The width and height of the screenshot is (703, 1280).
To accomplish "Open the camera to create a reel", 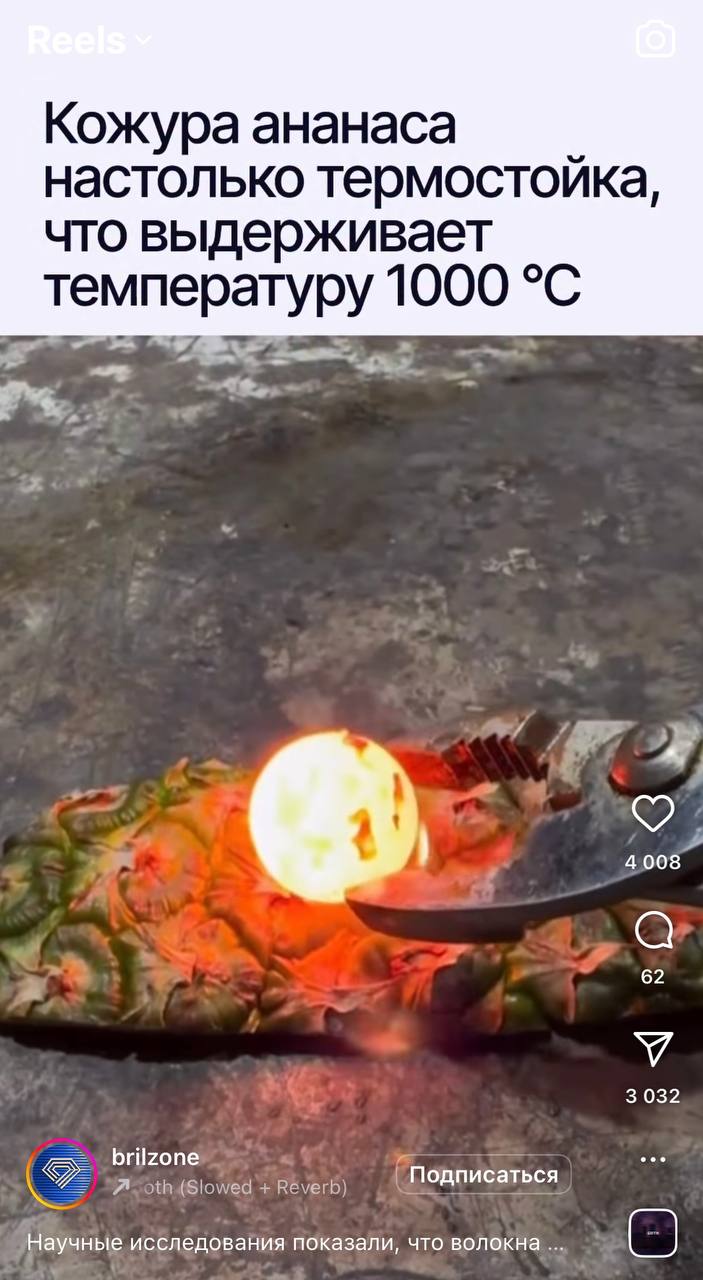I will click(x=655, y=40).
